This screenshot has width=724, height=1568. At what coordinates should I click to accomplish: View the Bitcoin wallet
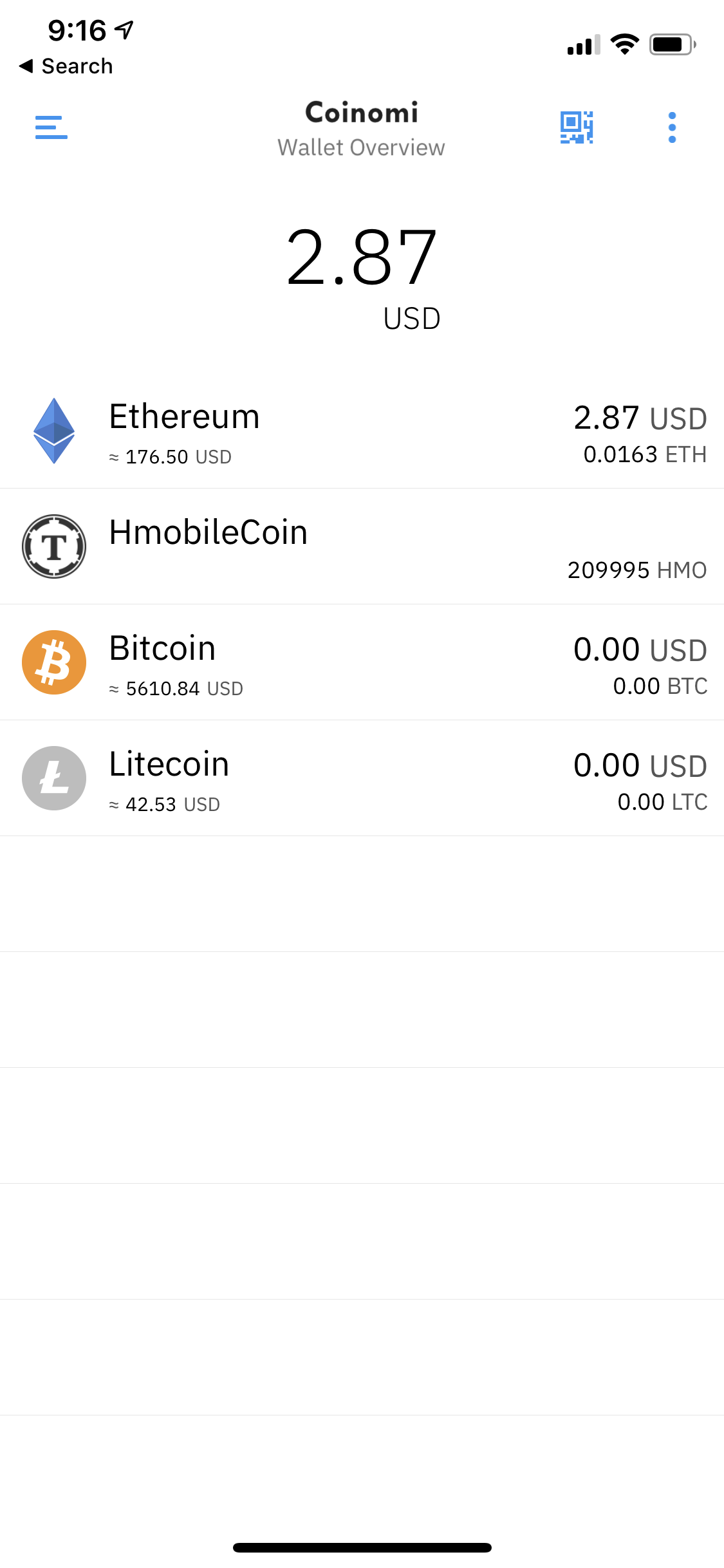point(362,663)
